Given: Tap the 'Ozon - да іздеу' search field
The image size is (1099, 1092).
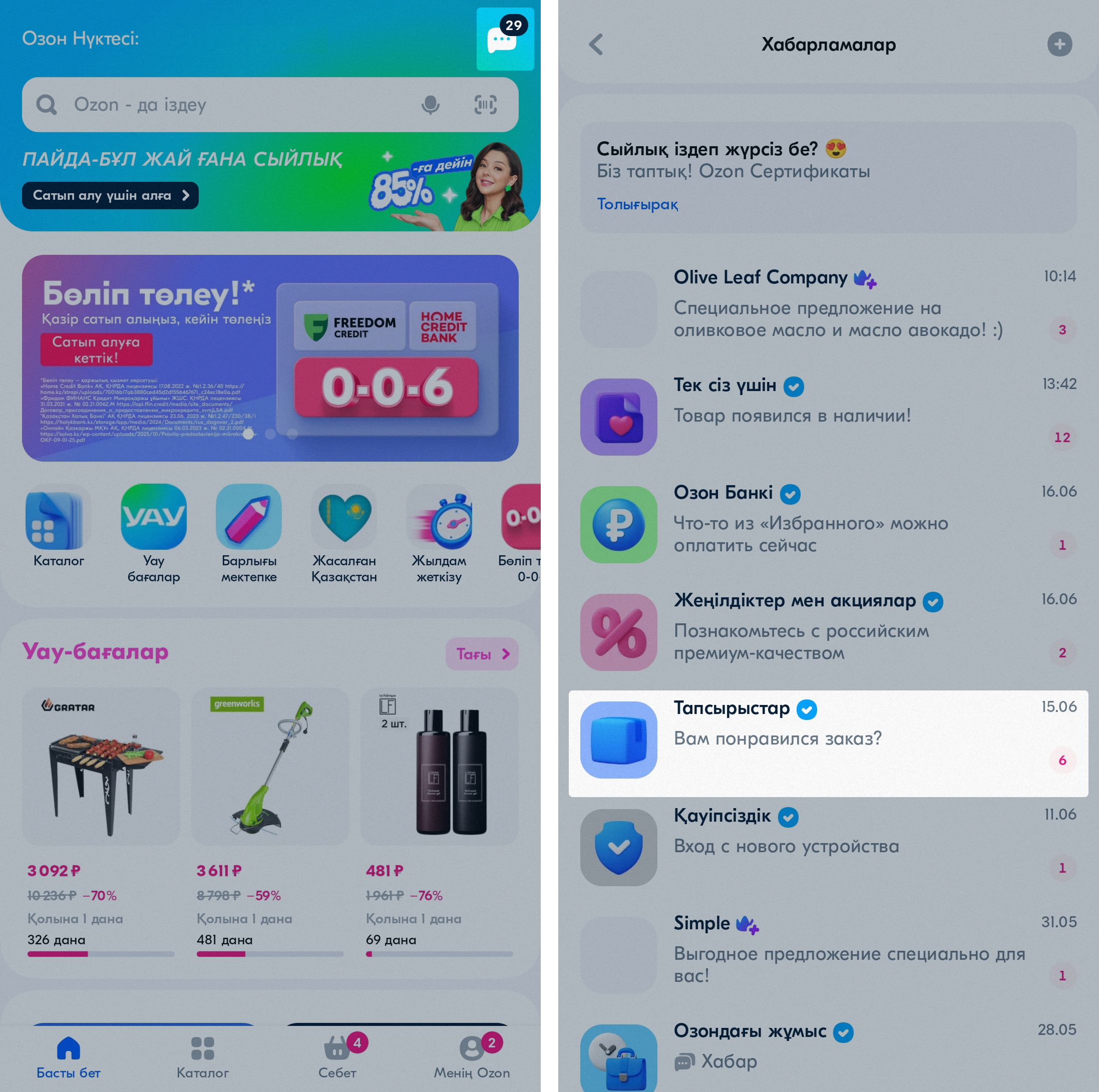Looking at the screenshot, I should click(227, 105).
